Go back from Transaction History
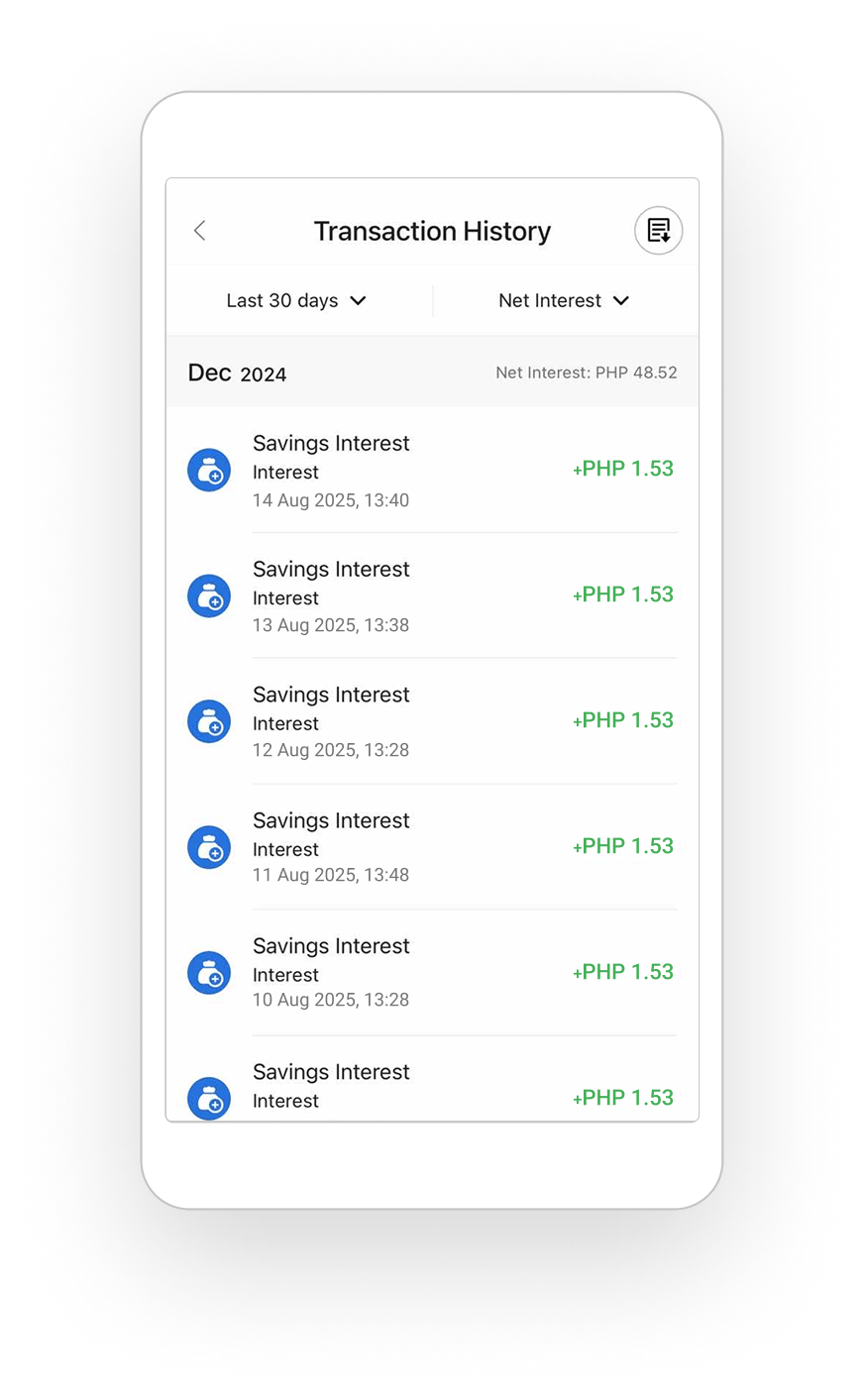 (x=199, y=231)
